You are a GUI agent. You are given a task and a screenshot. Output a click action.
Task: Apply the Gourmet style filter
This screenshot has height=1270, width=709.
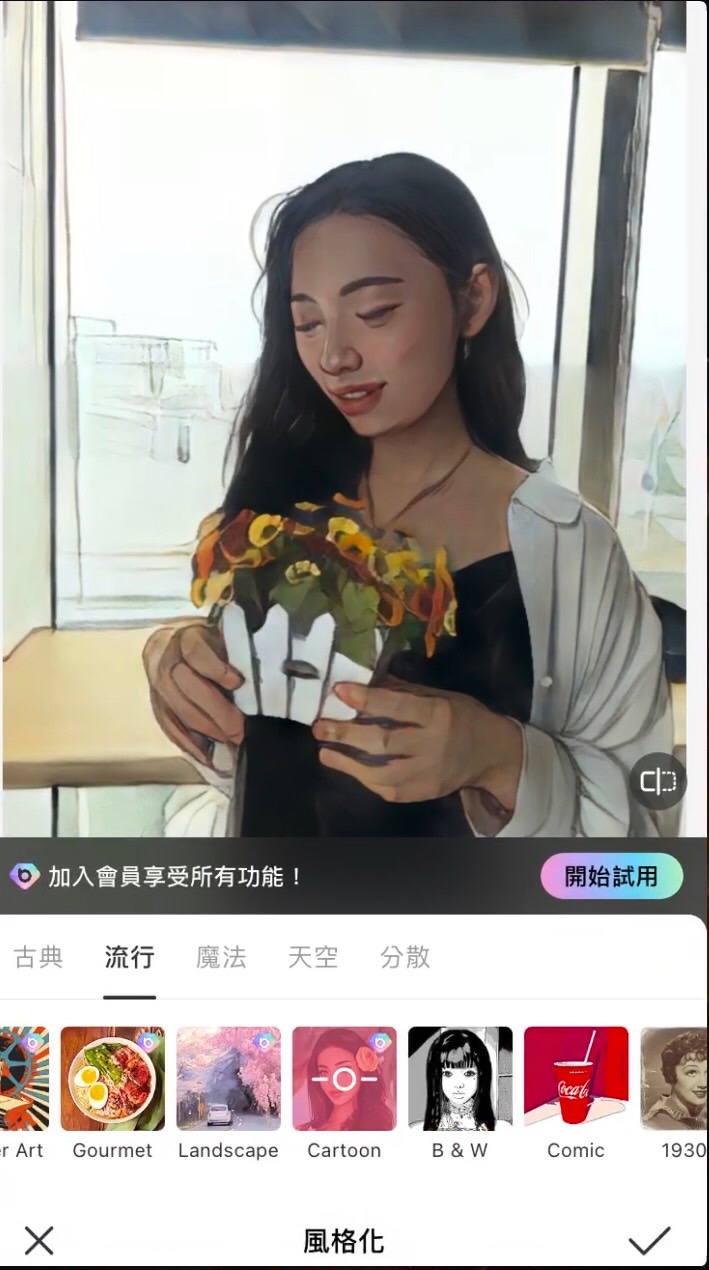pyautogui.click(x=113, y=1079)
